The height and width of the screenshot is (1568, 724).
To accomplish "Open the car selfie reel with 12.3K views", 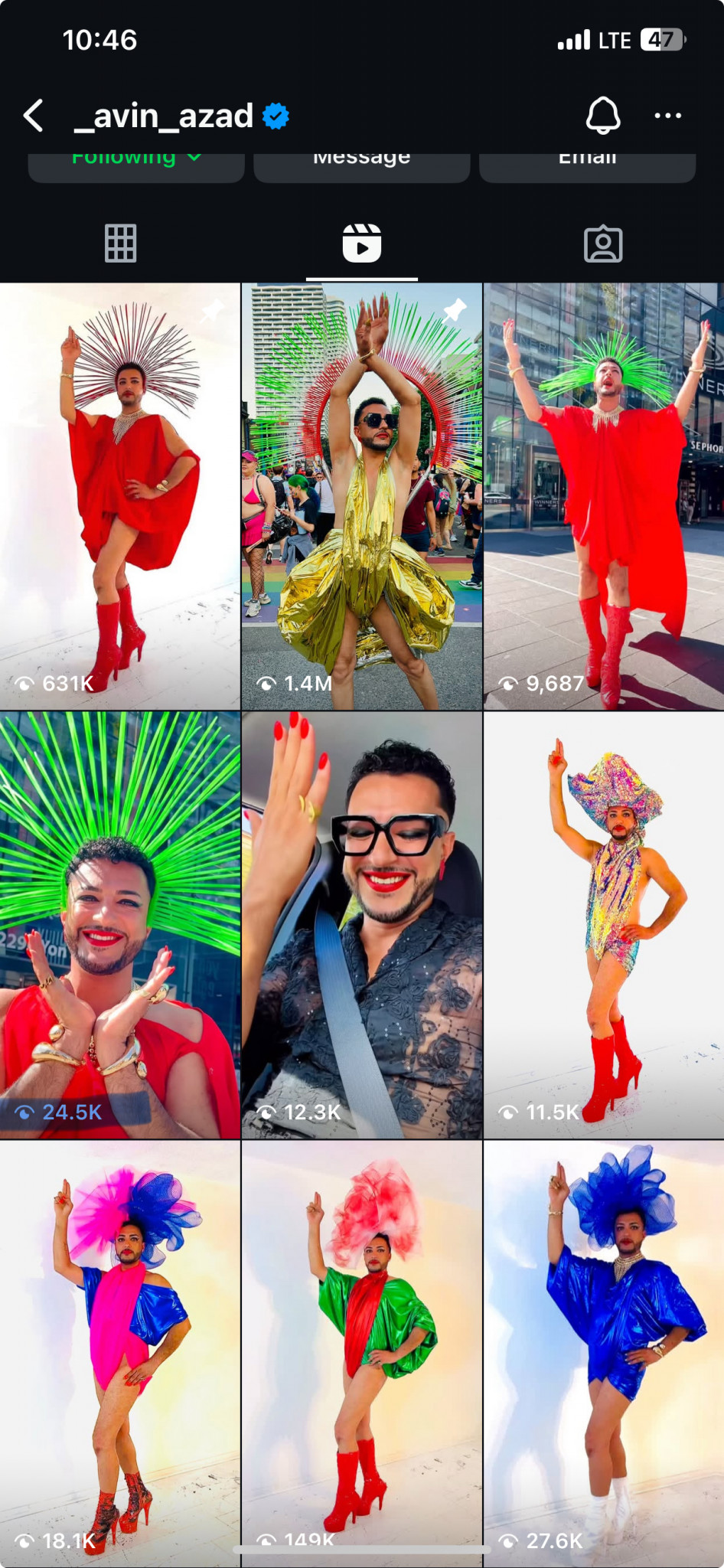I will (362, 925).
